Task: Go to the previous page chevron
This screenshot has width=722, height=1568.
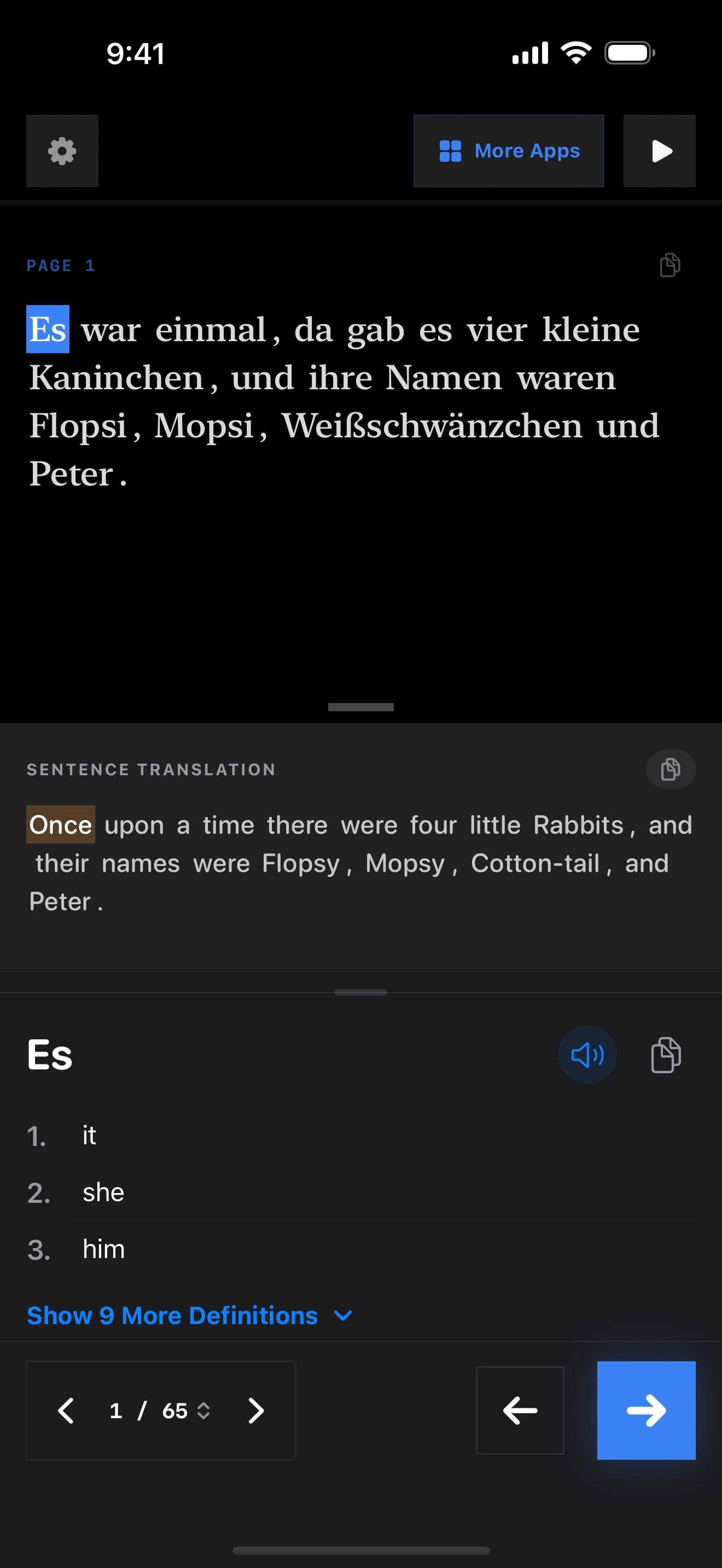Action: (x=66, y=1411)
